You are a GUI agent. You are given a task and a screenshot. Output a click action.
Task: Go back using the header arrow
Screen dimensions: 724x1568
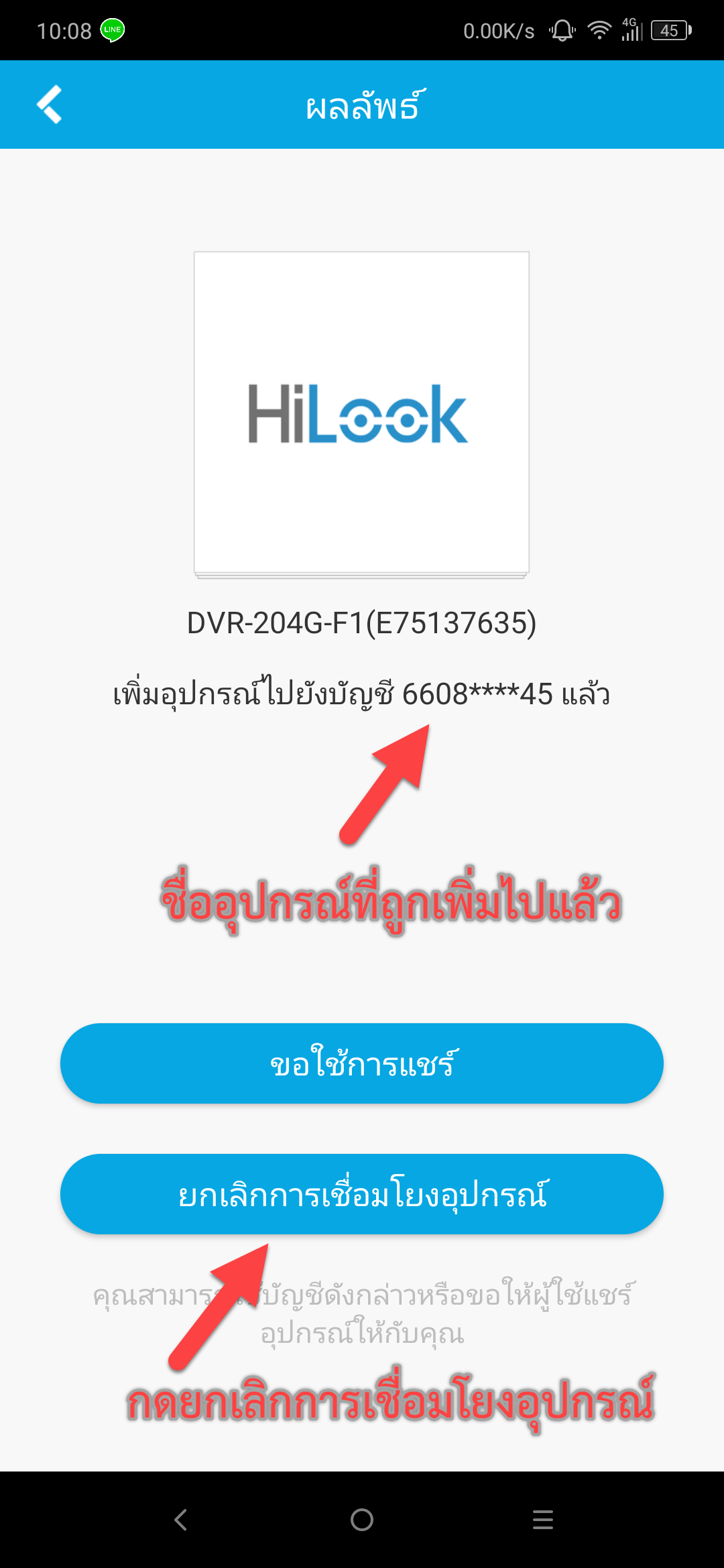click(x=50, y=105)
